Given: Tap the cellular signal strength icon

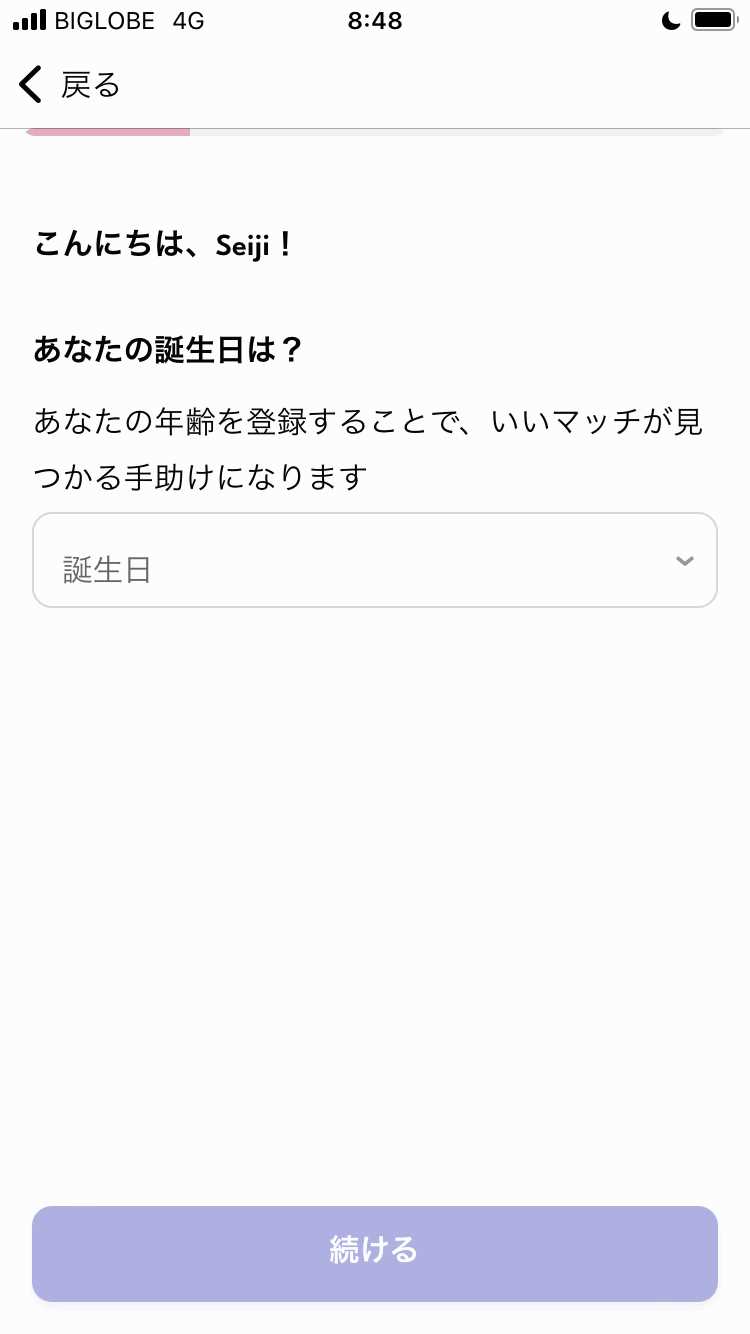Looking at the screenshot, I should click(x=27, y=20).
